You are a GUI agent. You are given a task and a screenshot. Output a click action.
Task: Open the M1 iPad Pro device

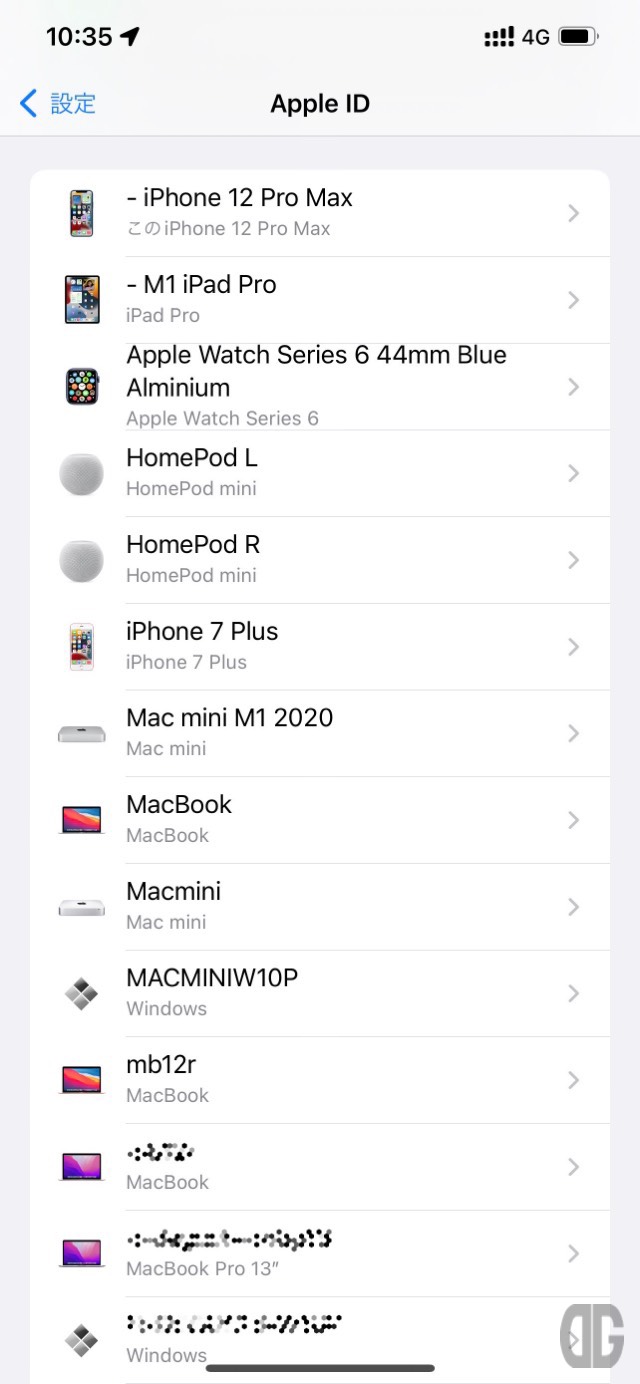[x=320, y=299]
